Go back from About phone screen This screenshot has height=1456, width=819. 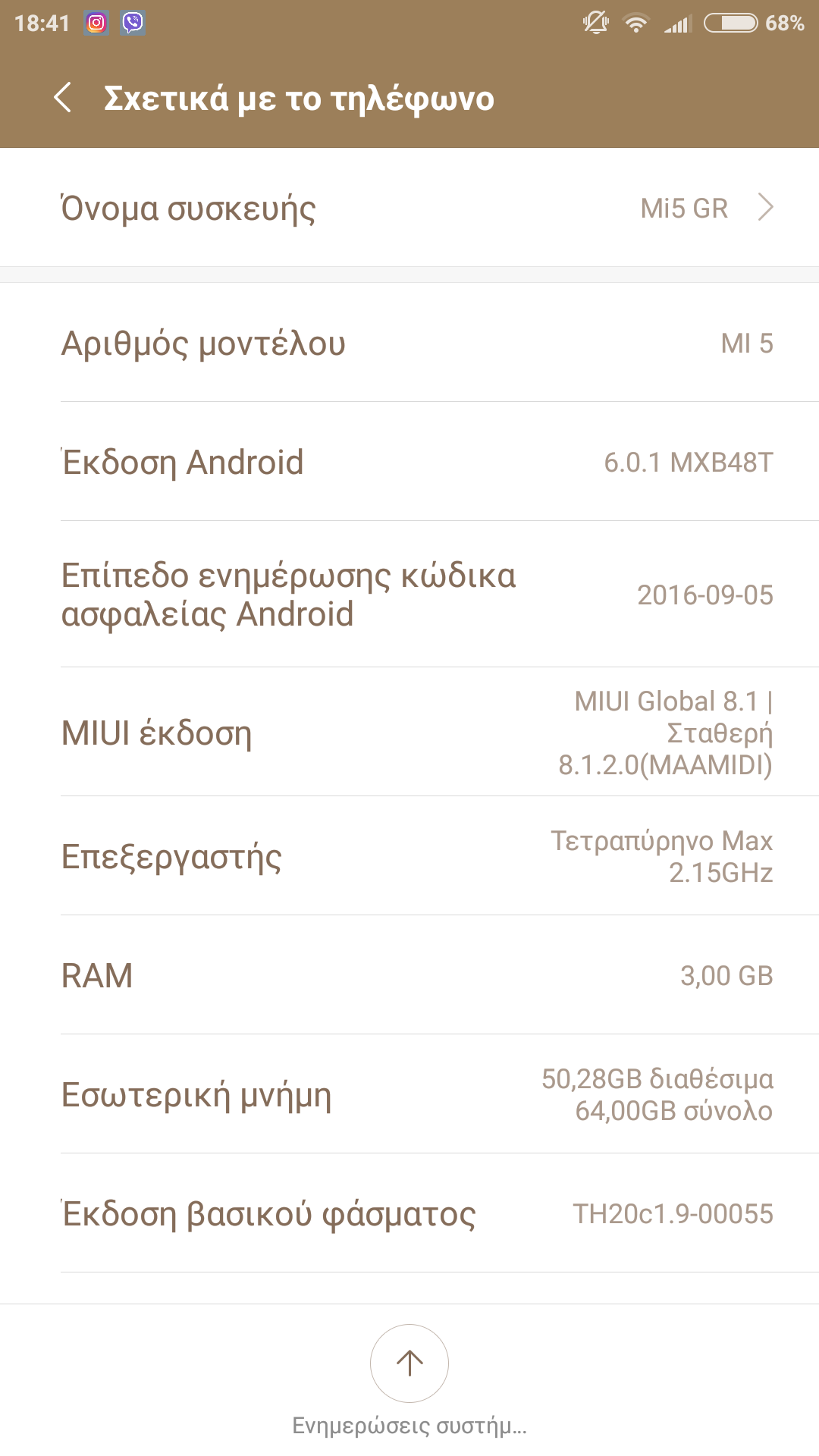(64, 99)
